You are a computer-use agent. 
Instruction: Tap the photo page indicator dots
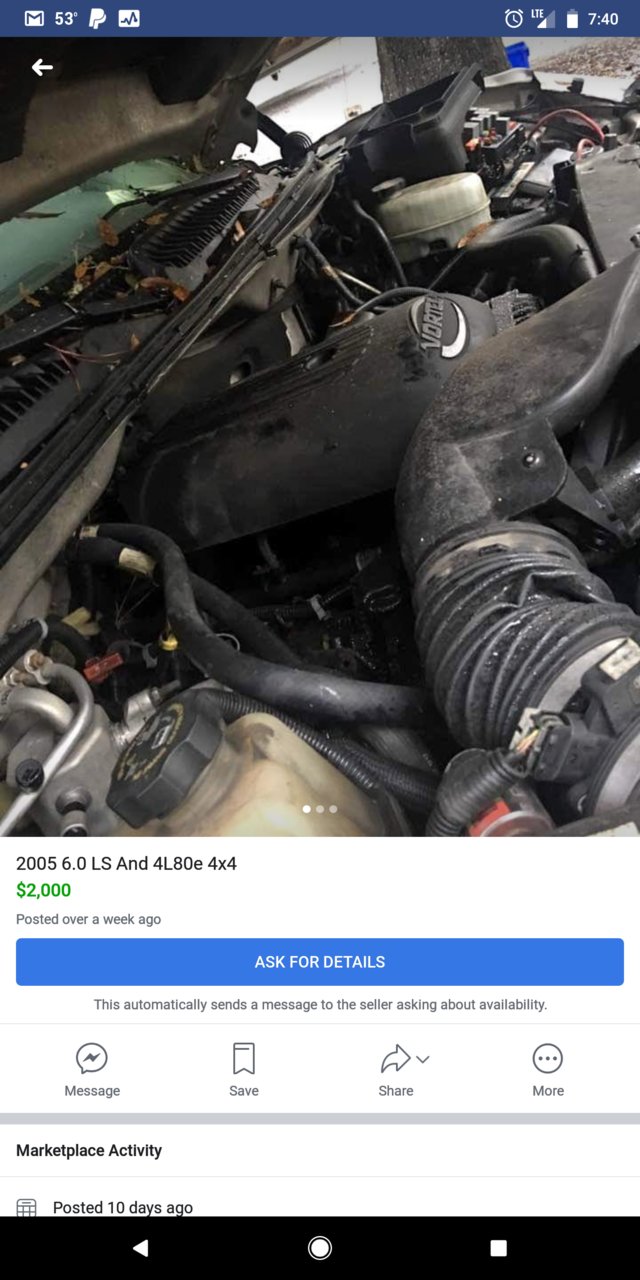320,809
